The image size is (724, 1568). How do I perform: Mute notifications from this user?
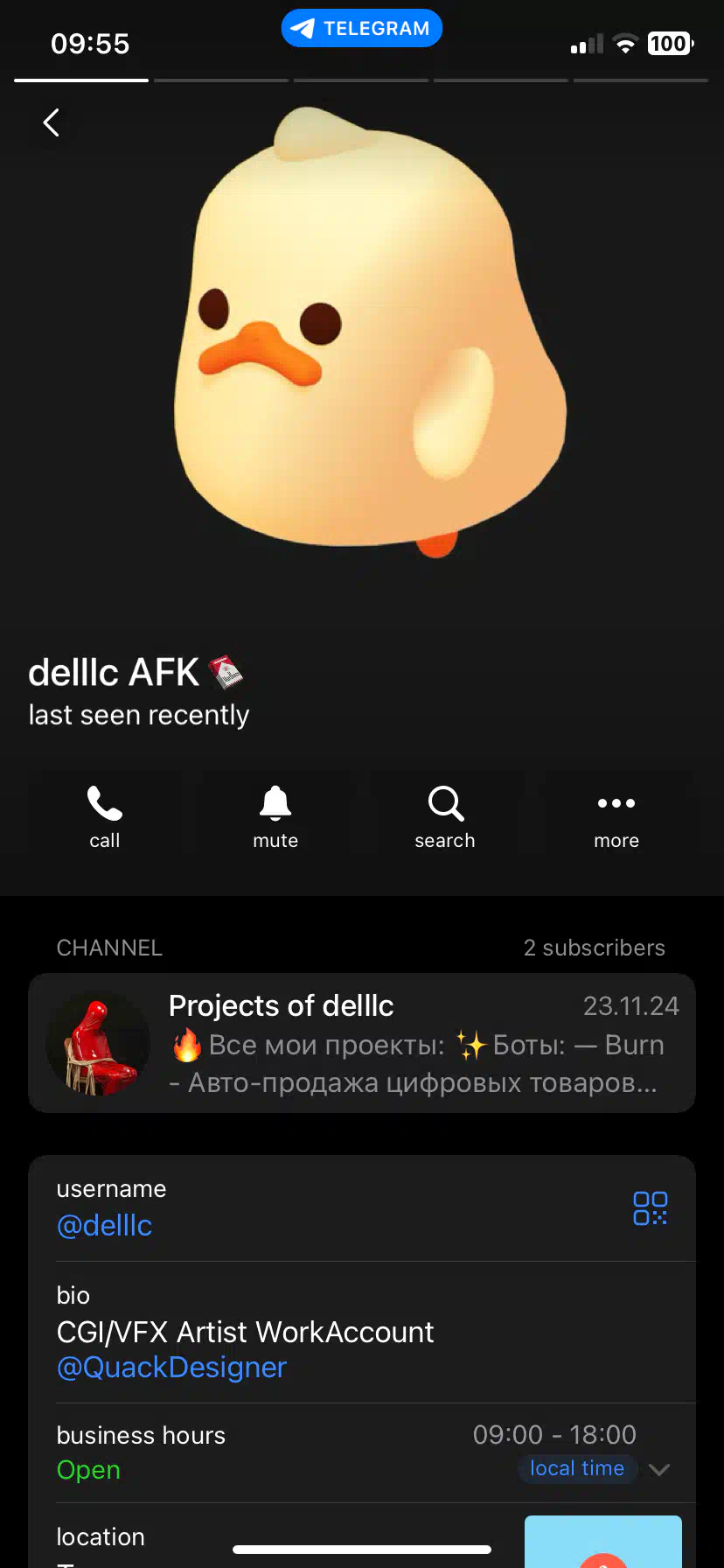[275, 817]
